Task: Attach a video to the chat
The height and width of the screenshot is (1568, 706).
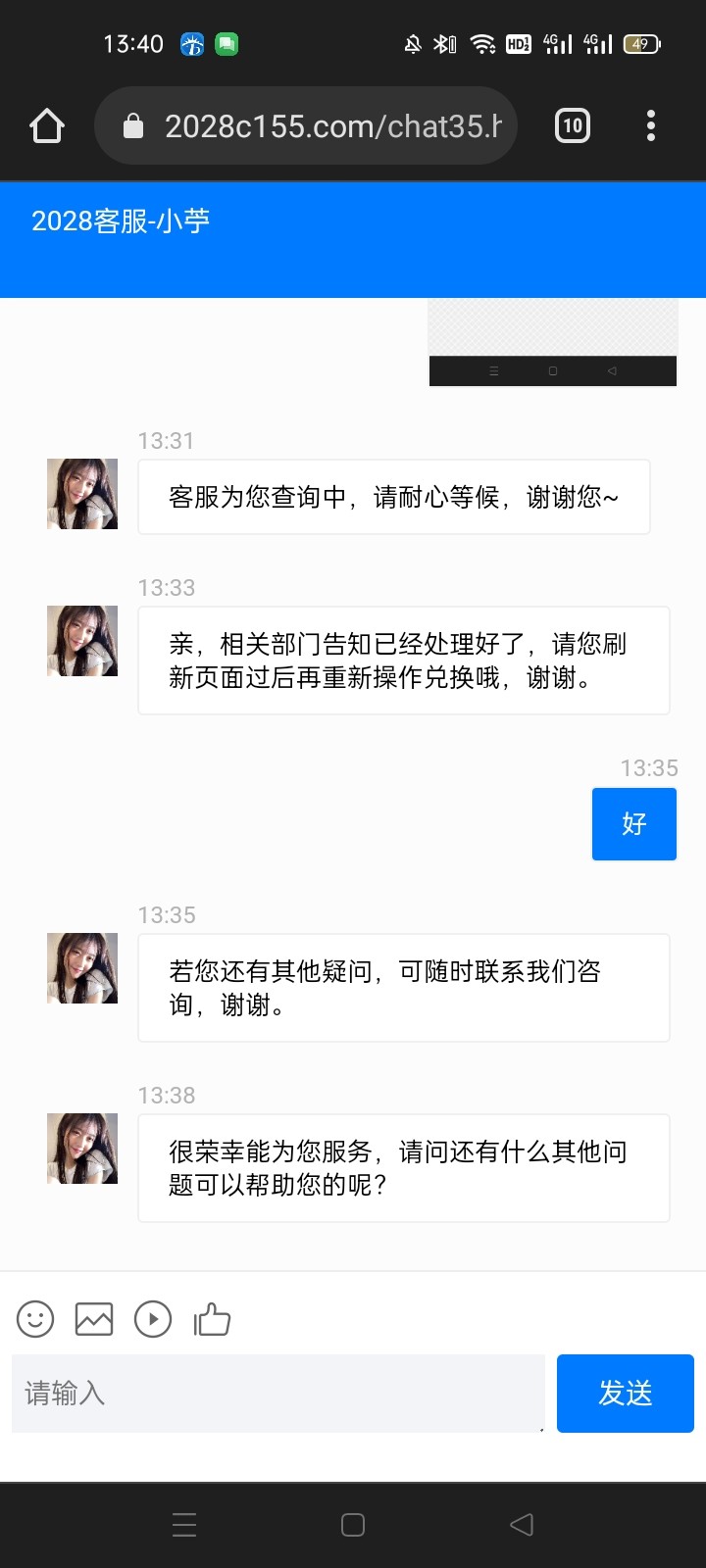Action: point(153,1319)
